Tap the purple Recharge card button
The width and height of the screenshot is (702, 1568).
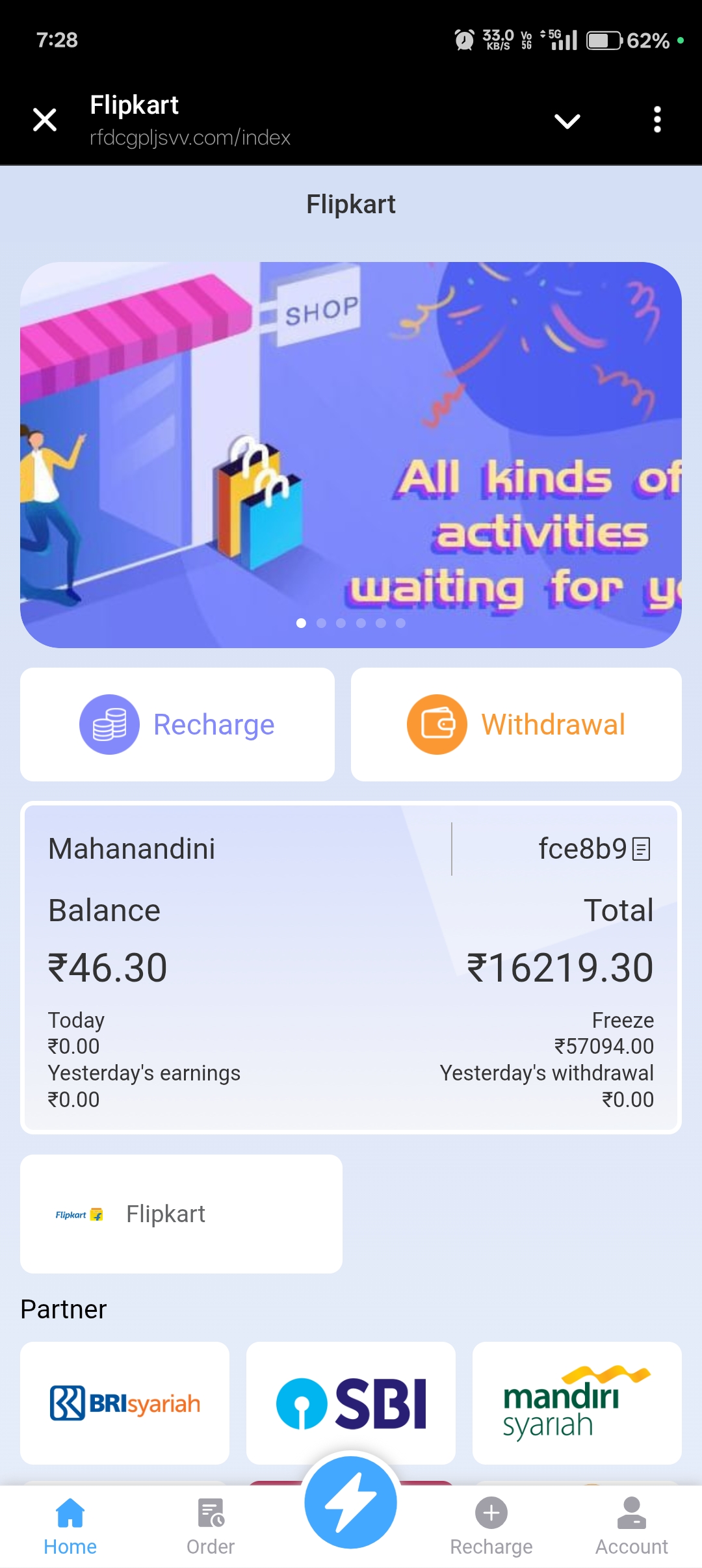pyautogui.click(x=177, y=724)
